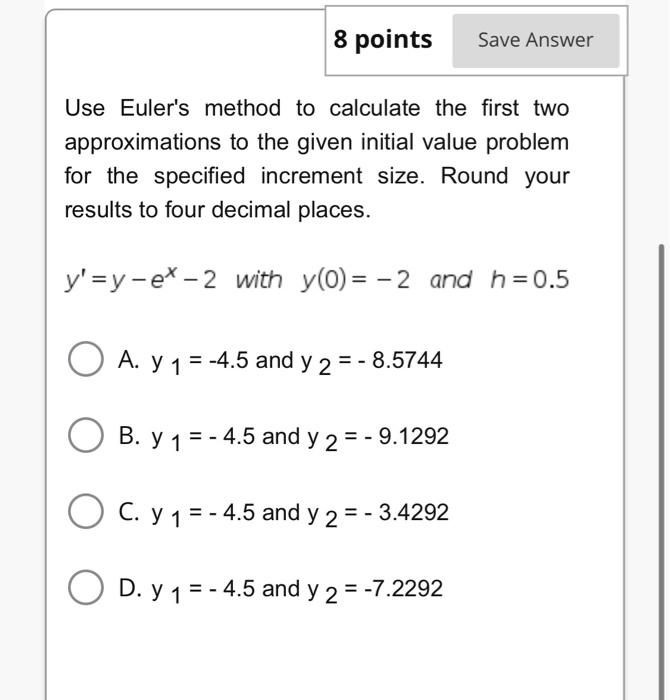Mark option D with y2 = -7.2292
Screen dimensions: 670x700
point(86,588)
